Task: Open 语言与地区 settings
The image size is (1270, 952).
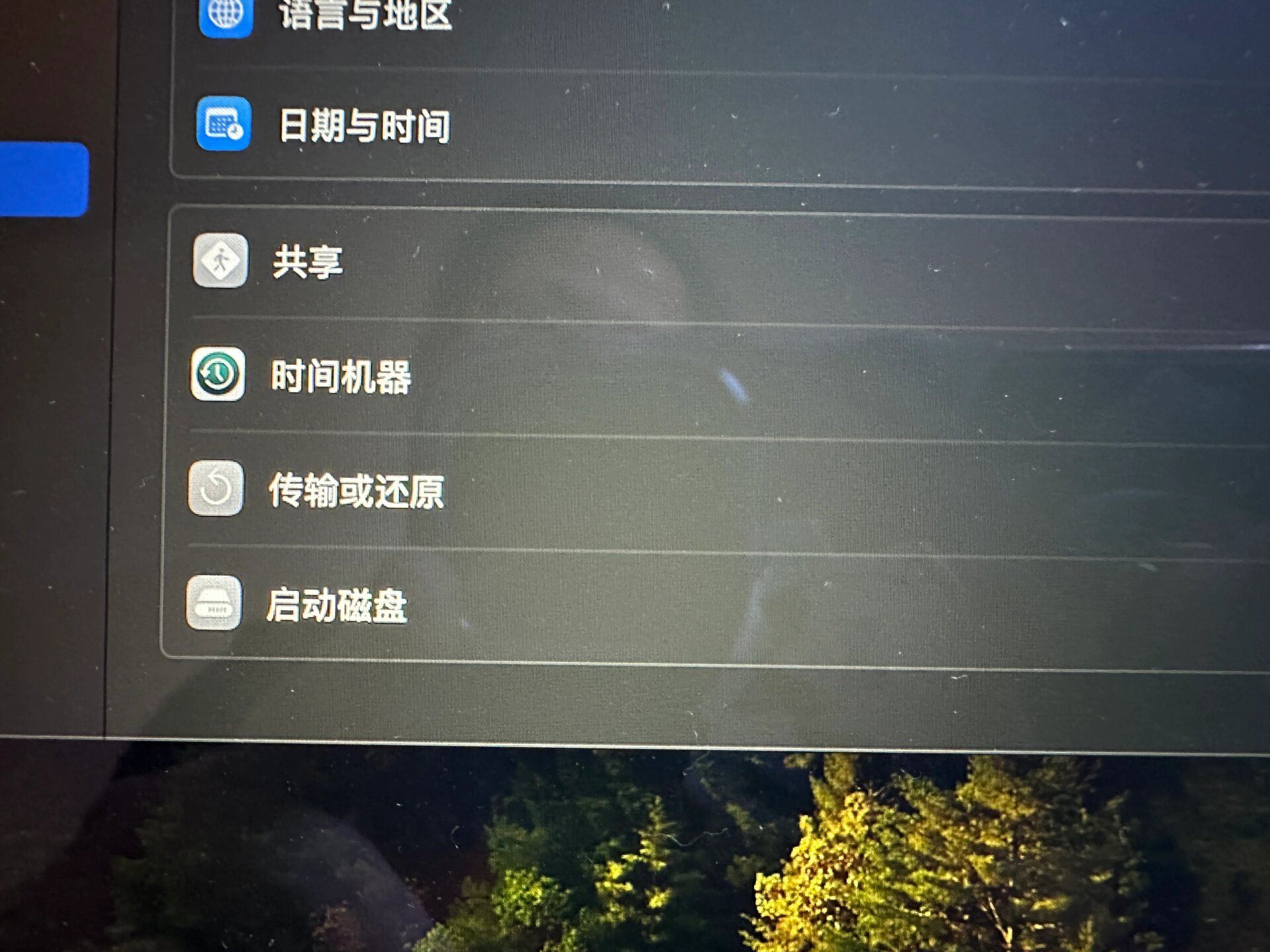Action: click(364, 15)
